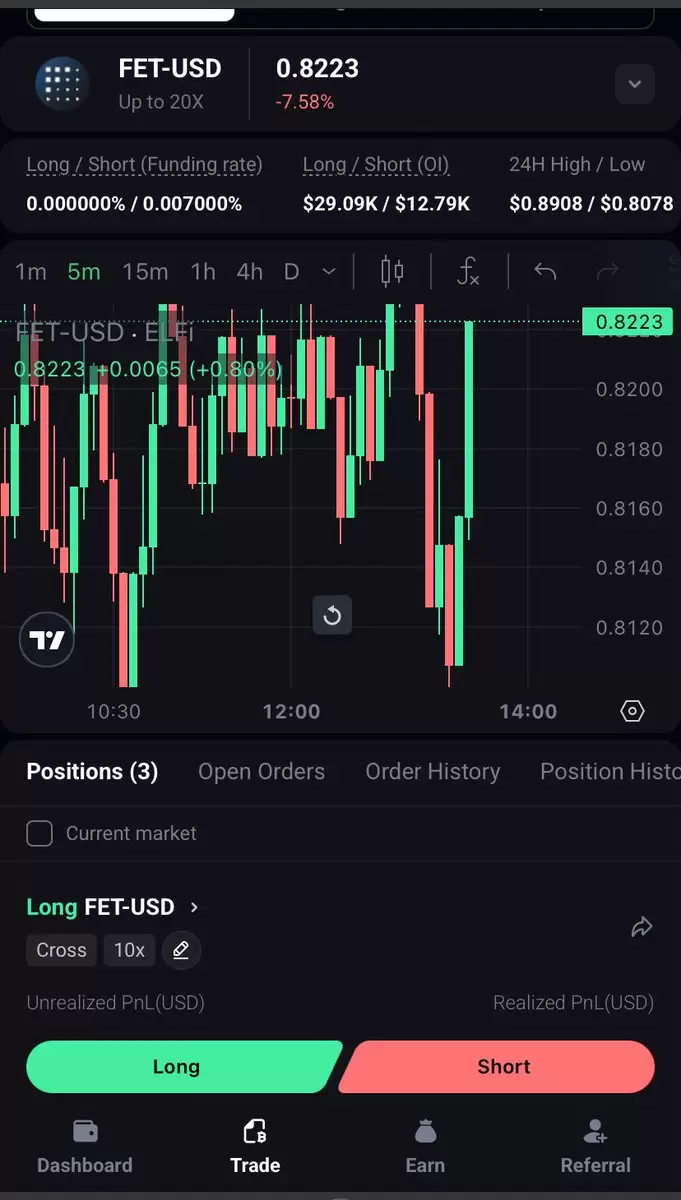
Task: Select the 15m chart timeframe
Action: pyautogui.click(x=145, y=271)
